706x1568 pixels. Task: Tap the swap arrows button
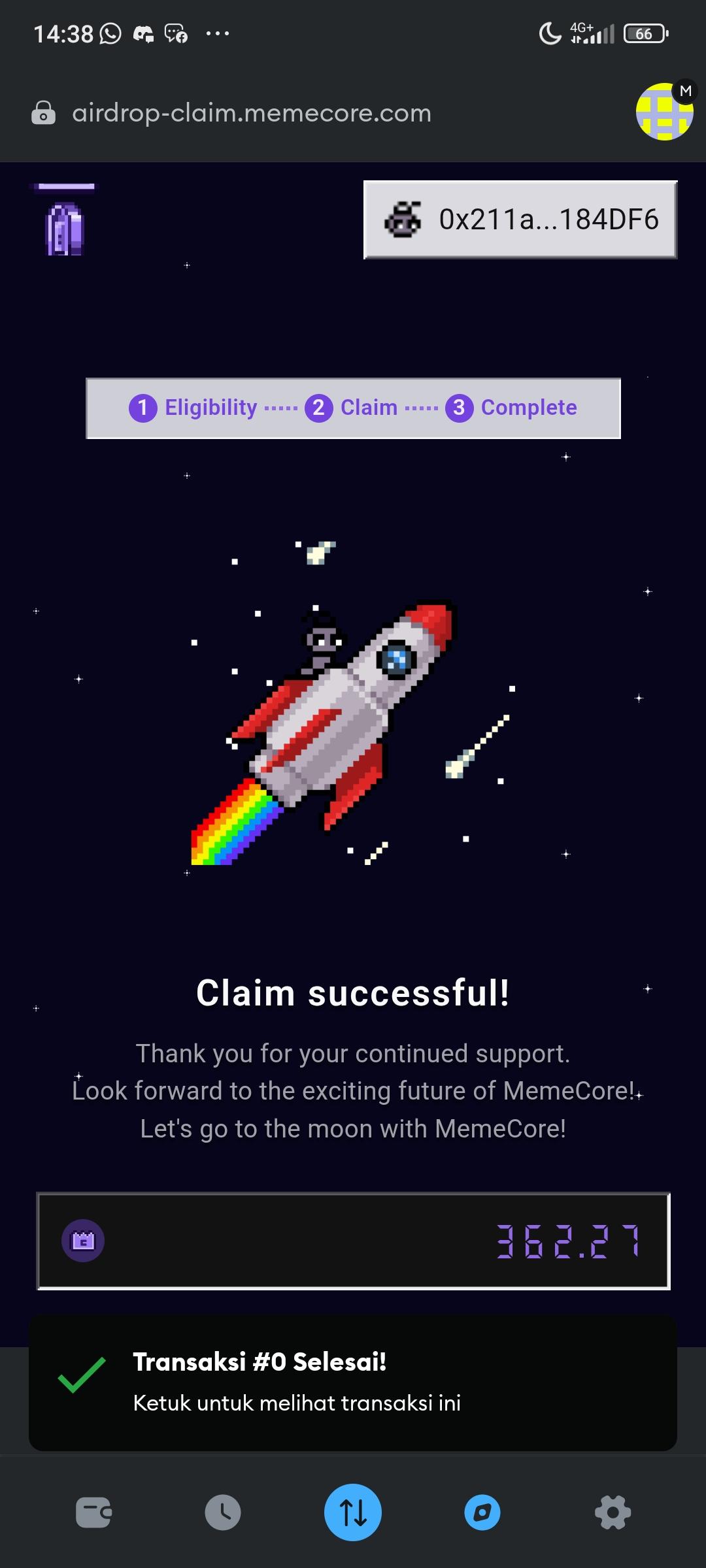pos(353,1512)
